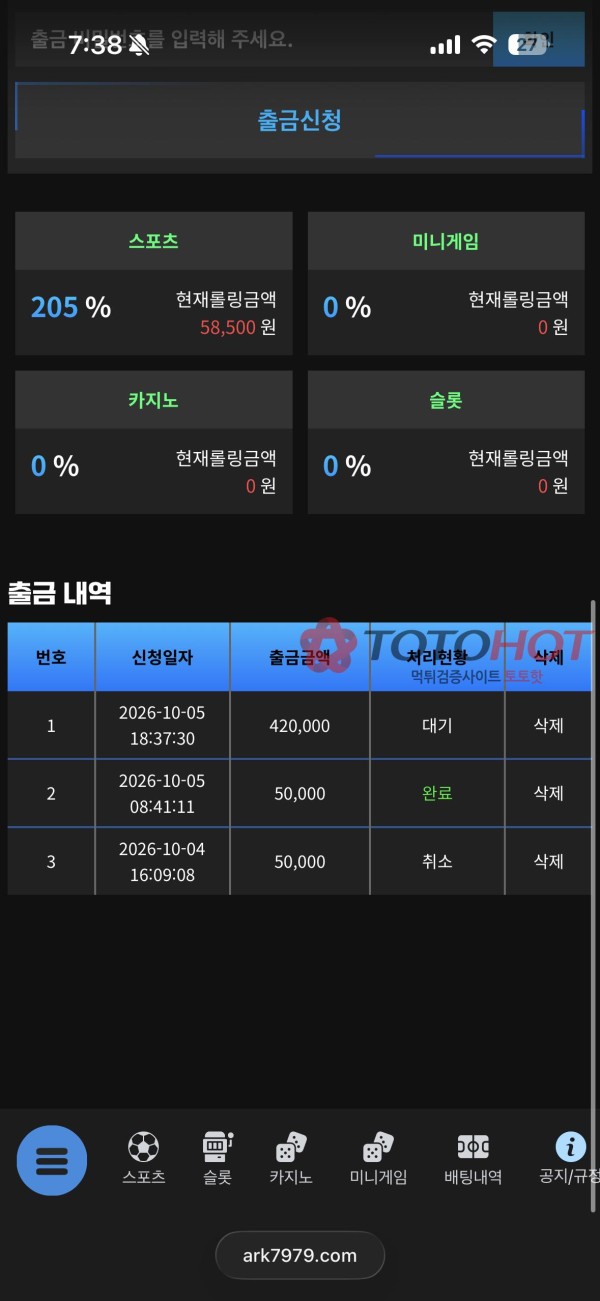
Task: Tap the 출금신청 withdrawal request button
Action: pyautogui.click(x=300, y=120)
